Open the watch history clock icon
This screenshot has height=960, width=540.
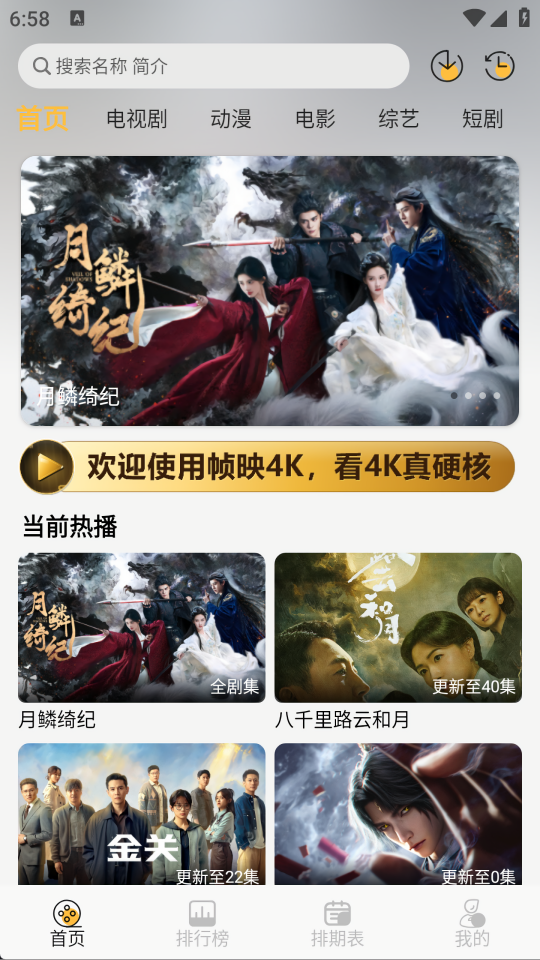click(x=500, y=66)
